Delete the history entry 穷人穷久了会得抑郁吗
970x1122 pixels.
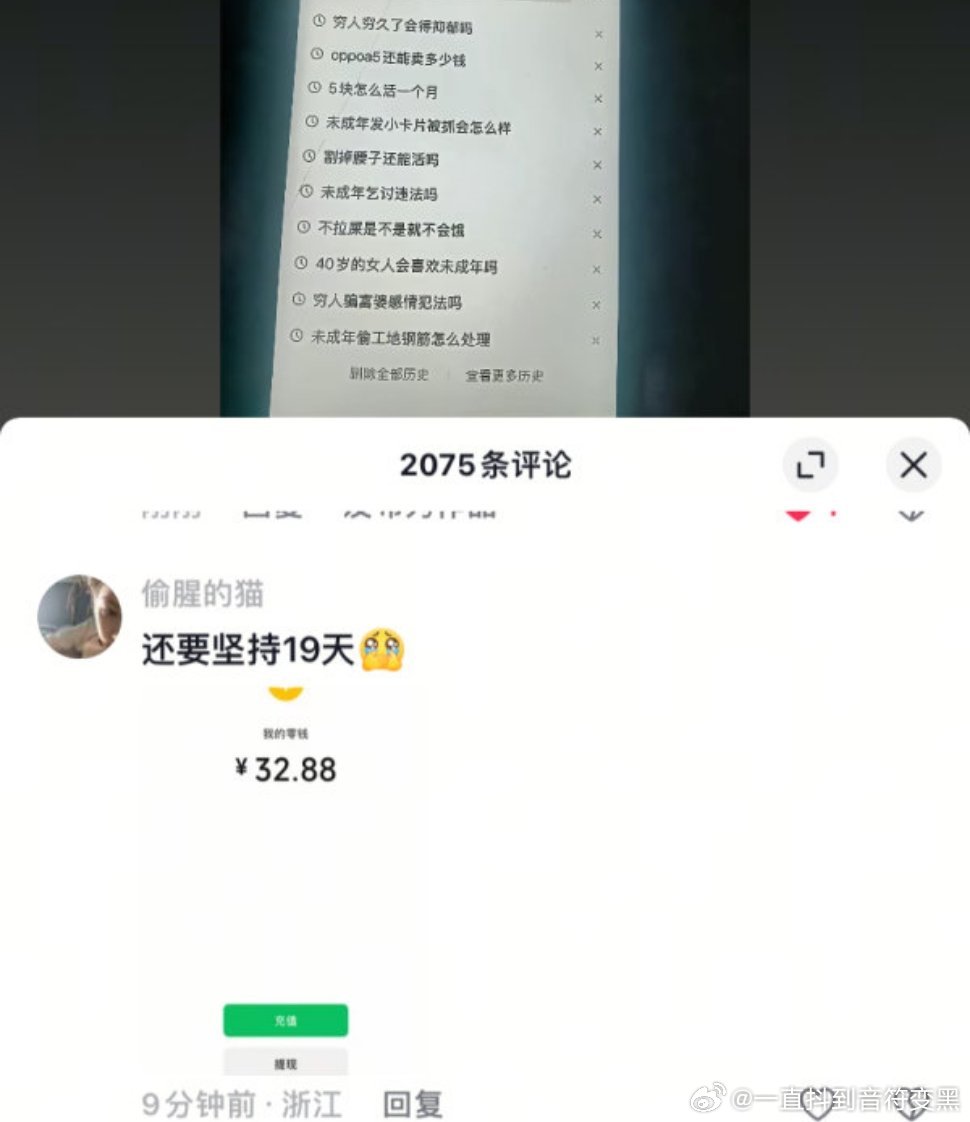(x=597, y=33)
